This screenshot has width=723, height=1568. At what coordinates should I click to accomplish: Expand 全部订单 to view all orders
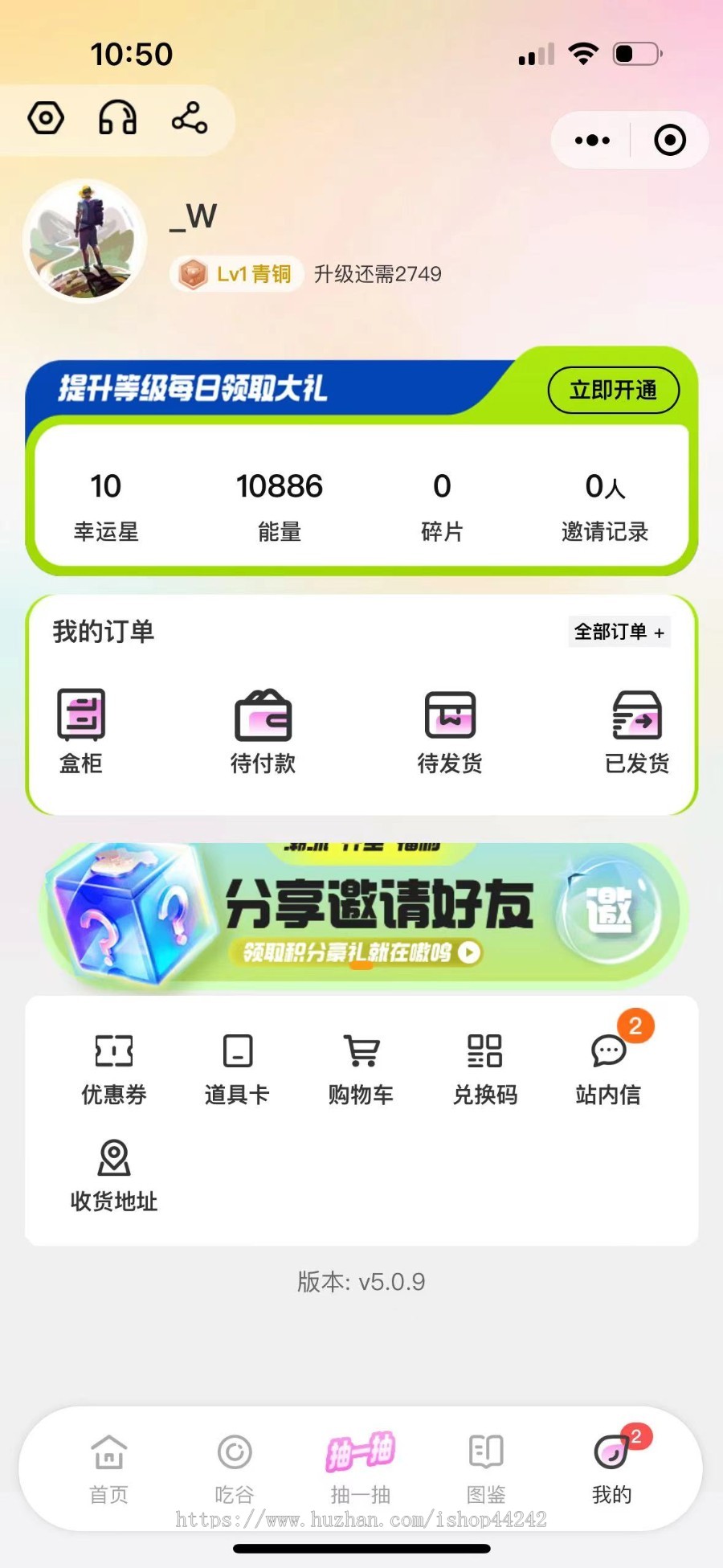point(619,633)
